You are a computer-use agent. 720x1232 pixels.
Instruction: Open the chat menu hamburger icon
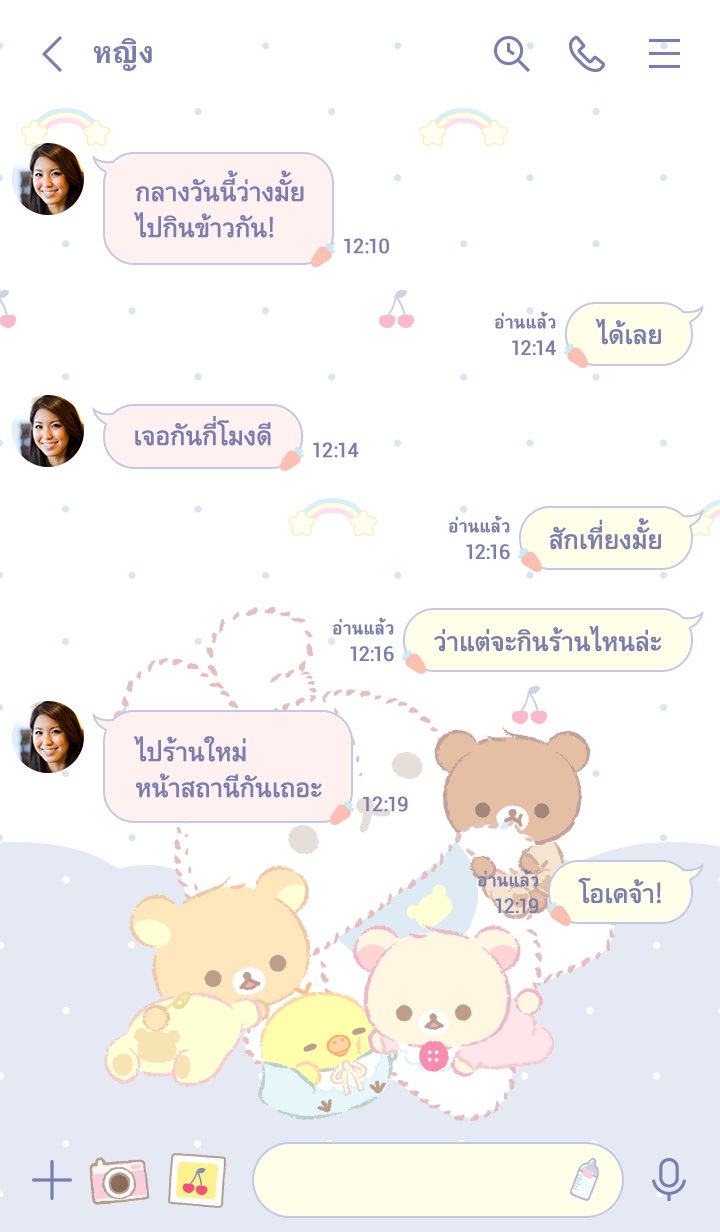click(x=664, y=54)
